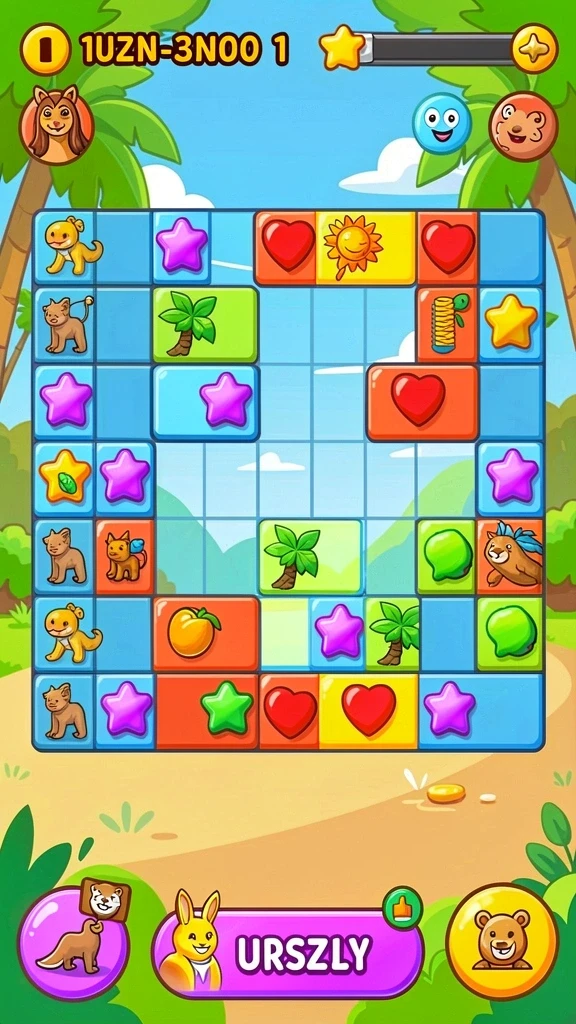
Task: Open the lion player avatar
Action: 57,125
